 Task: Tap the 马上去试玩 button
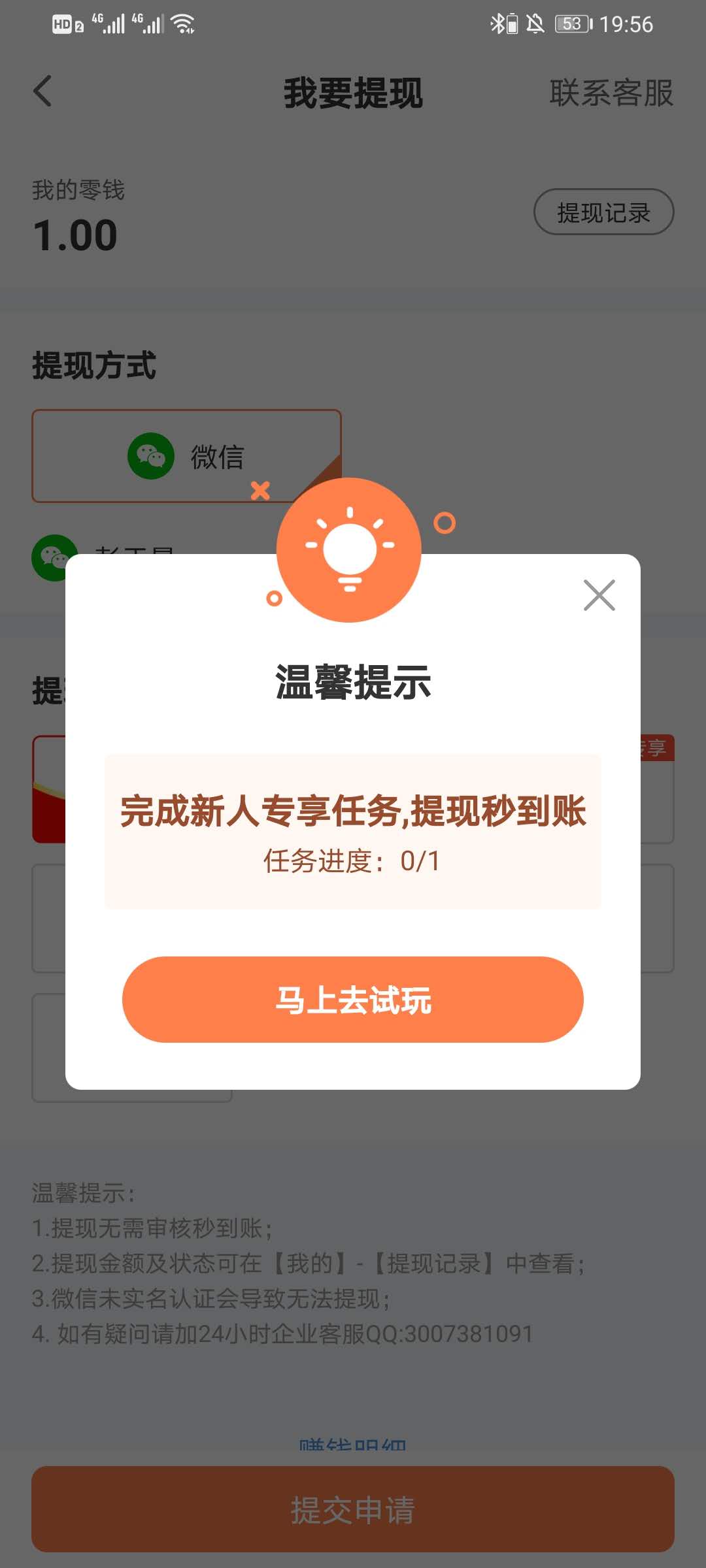pos(353,999)
